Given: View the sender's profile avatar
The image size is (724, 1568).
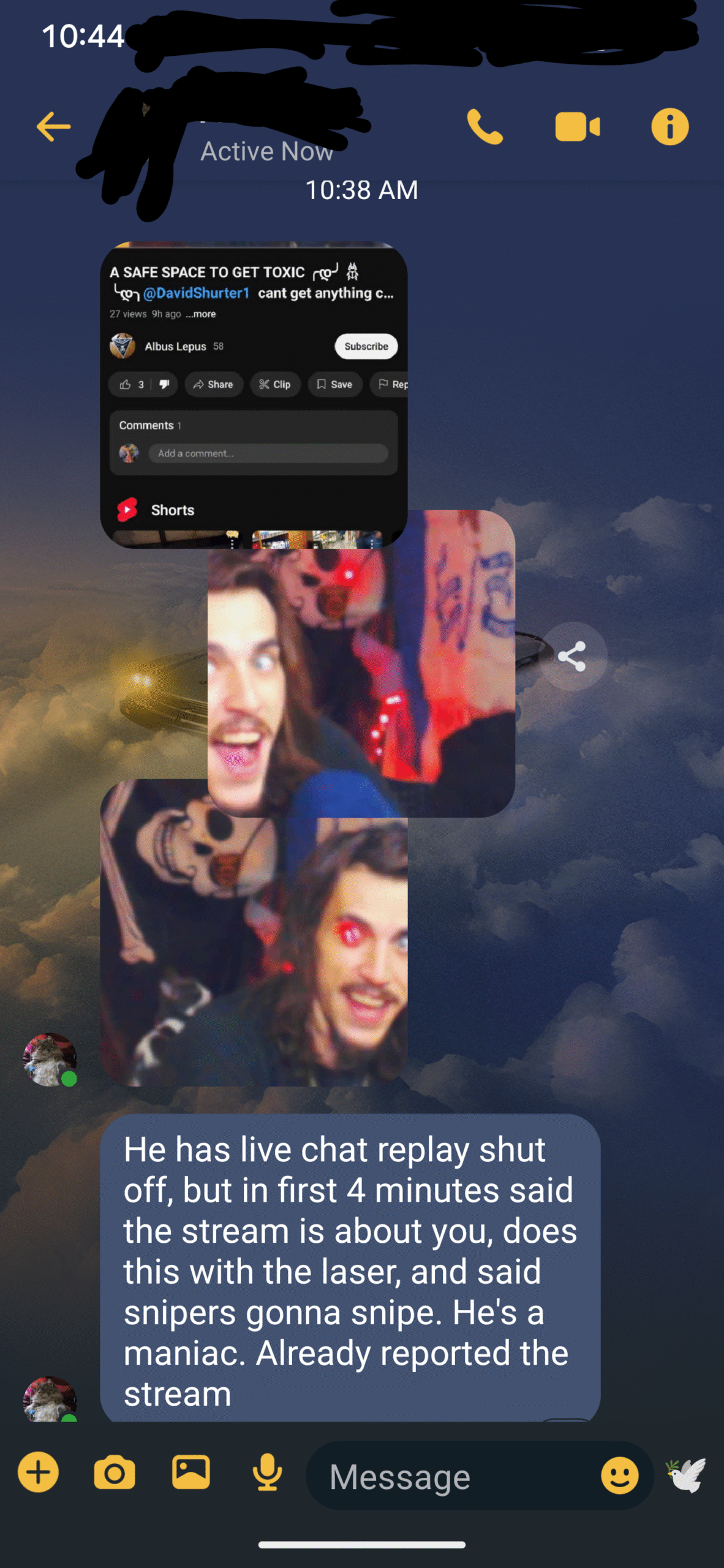Looking at the screenshot, I should tap(50, 1060).
